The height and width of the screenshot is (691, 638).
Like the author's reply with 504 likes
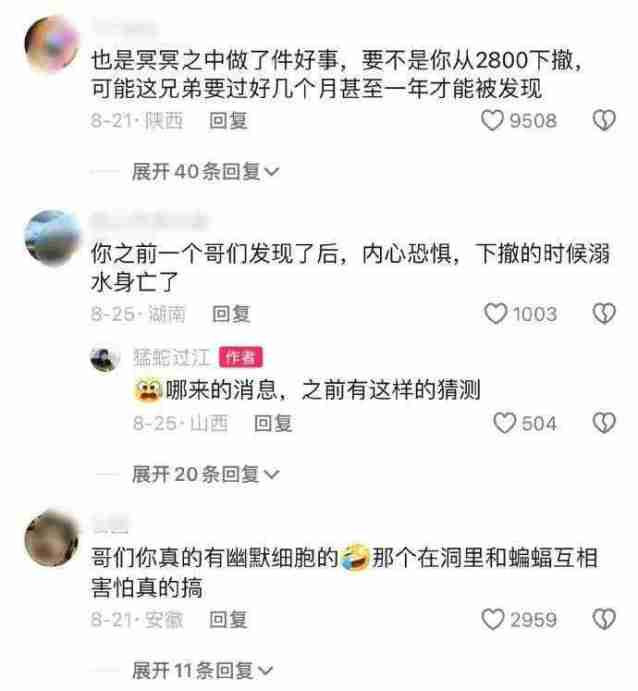(505, 424)
